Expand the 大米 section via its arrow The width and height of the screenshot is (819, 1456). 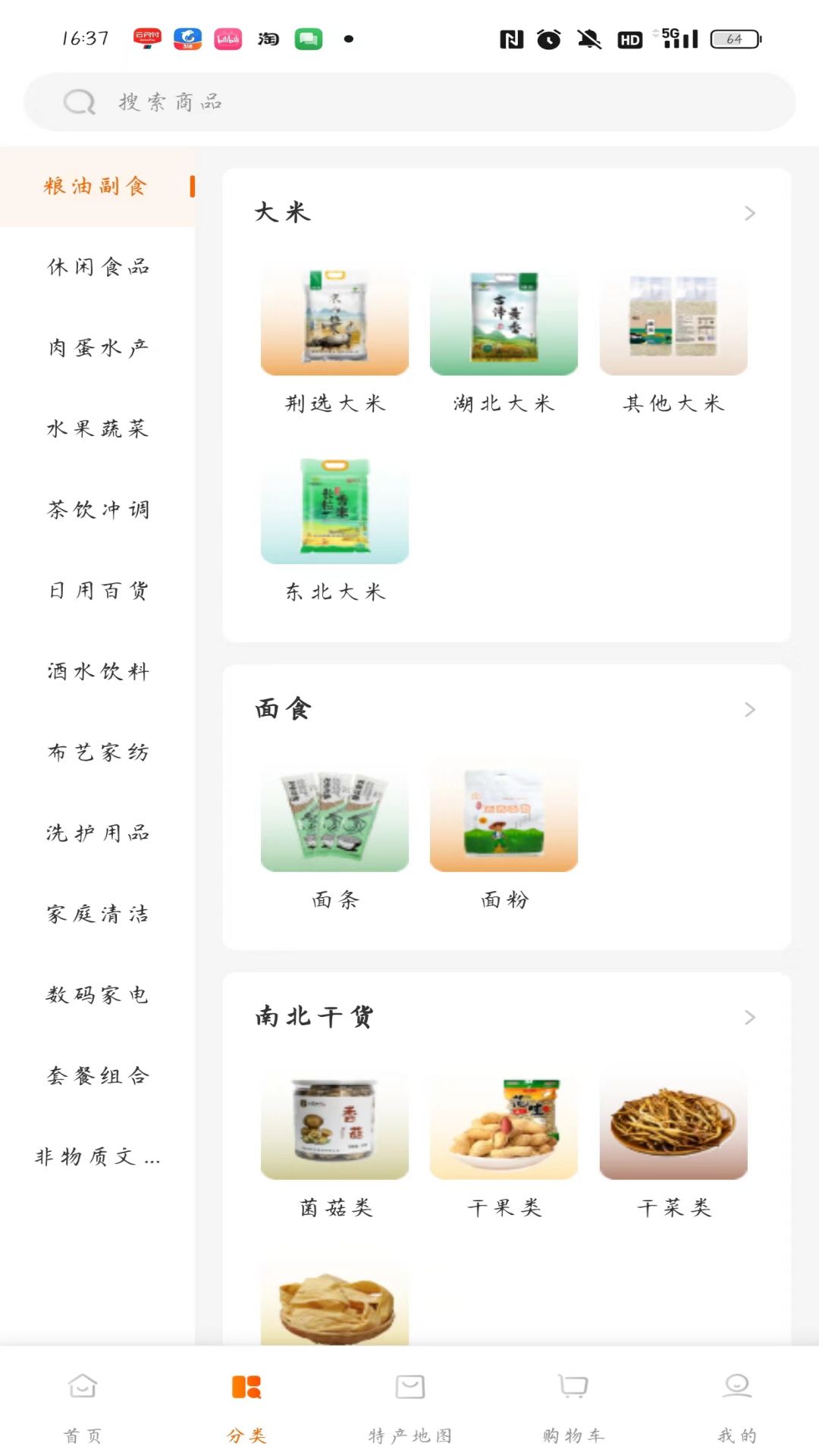749,213
